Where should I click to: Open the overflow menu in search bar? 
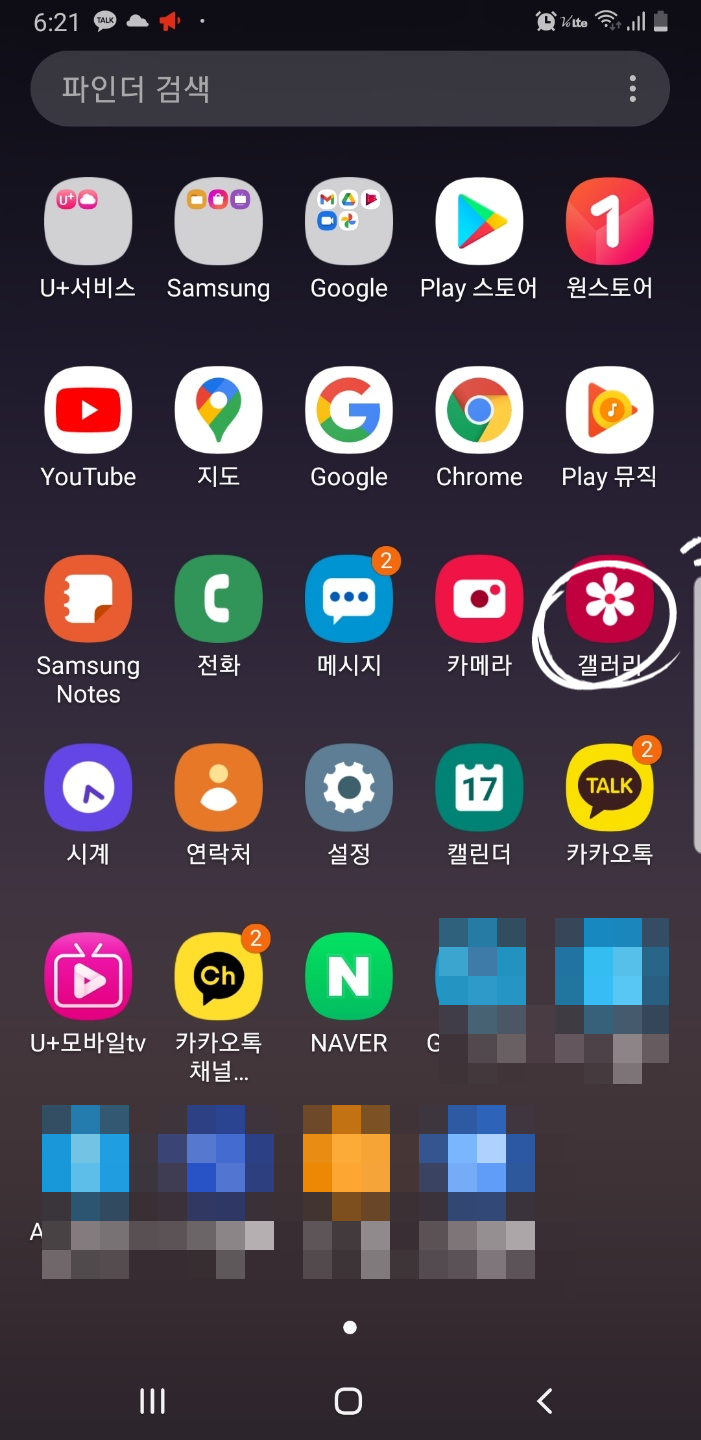[x=633, y=89]
